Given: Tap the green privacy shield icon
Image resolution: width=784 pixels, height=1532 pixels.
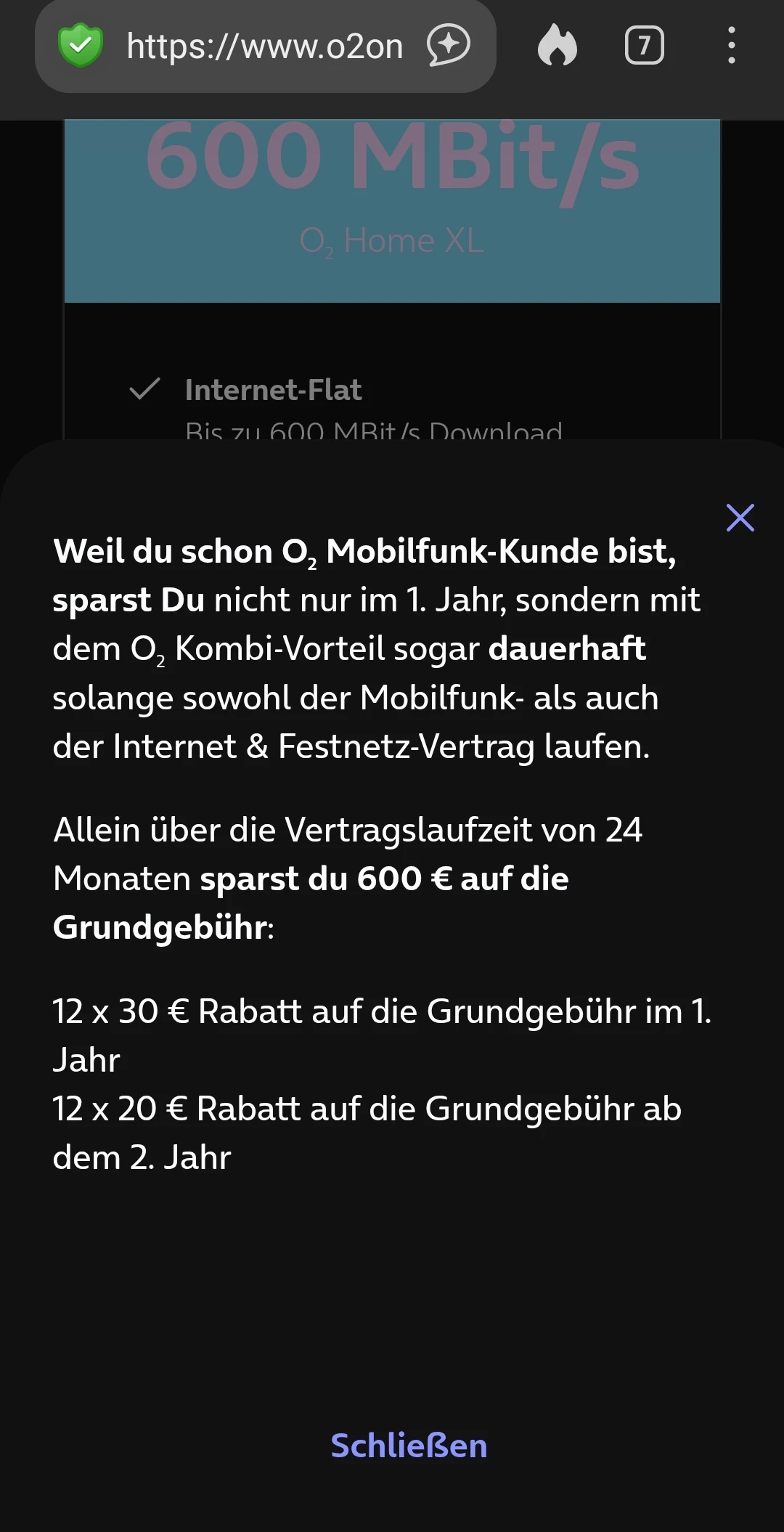Looking at the screenshot, I should click(x=81, y=45).
